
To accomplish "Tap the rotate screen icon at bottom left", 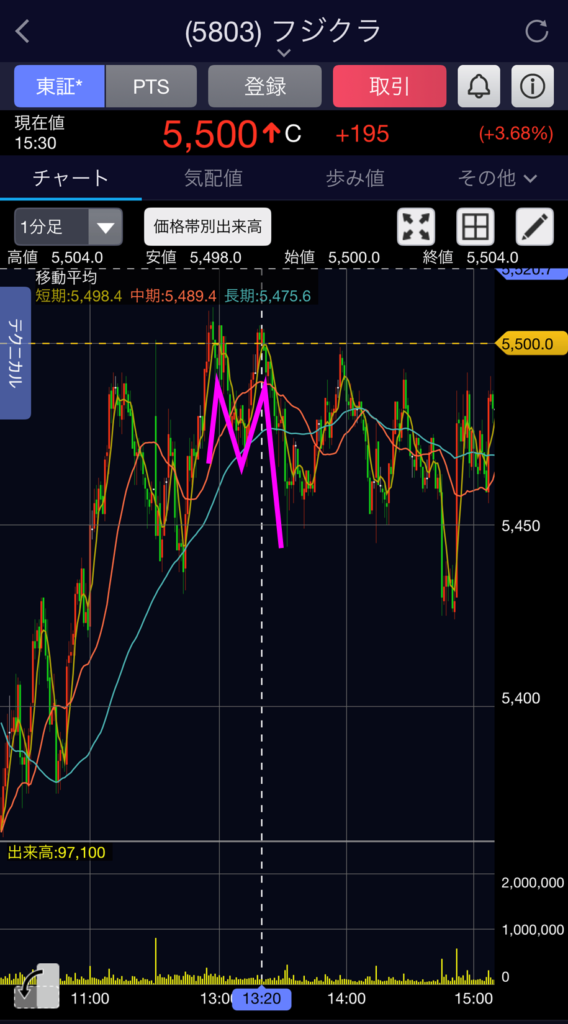I will point(37,985).
